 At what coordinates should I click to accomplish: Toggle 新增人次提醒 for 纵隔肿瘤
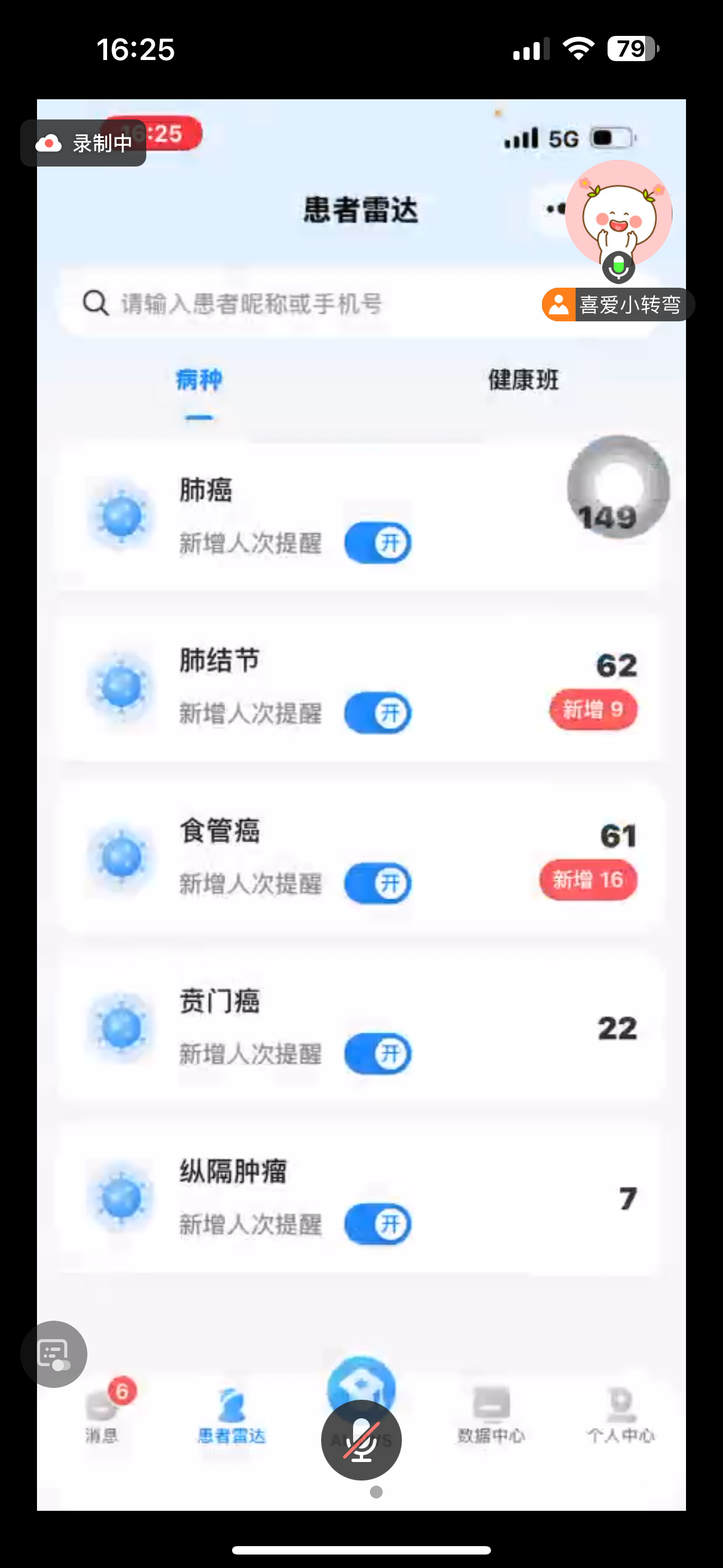click(378, 1224)
